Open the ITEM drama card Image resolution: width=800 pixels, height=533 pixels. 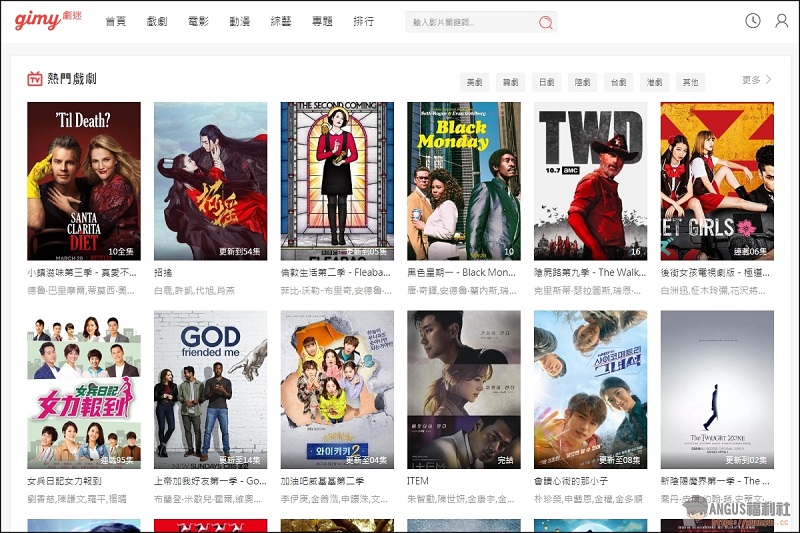point(463,388)
